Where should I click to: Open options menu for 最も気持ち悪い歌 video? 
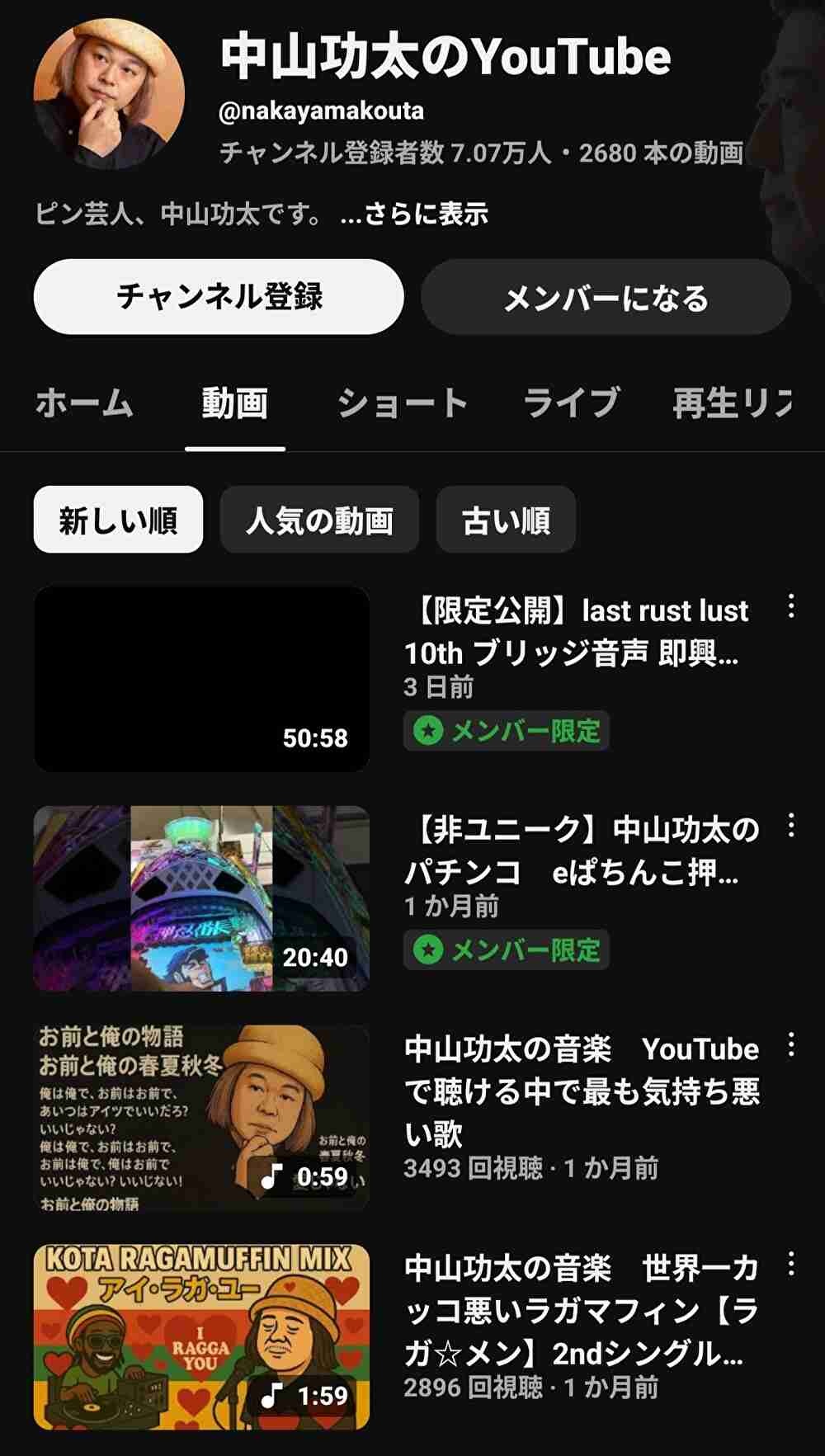(x=791, y=1045)
